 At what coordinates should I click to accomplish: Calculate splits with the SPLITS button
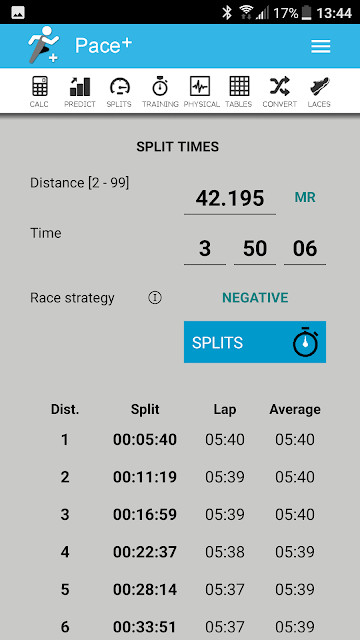click(x=255, y=342)
